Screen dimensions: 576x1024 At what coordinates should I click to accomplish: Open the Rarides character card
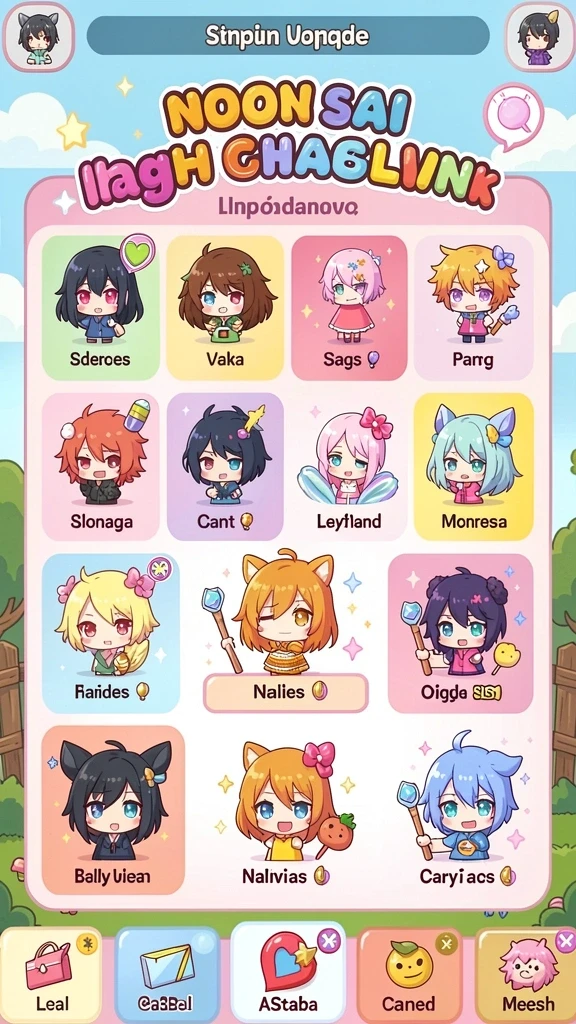click(x=110, y=633)
